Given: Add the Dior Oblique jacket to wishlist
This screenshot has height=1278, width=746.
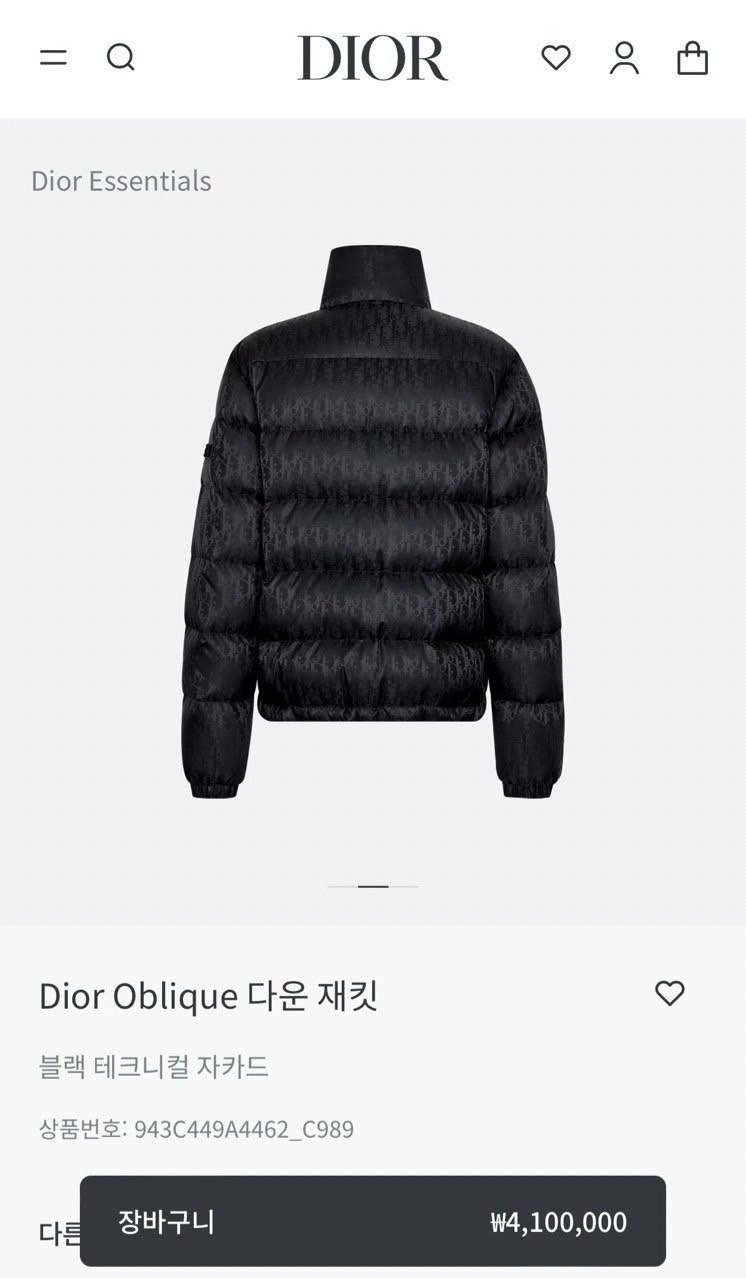Looking at the screenshot, I should coord(669,993).
